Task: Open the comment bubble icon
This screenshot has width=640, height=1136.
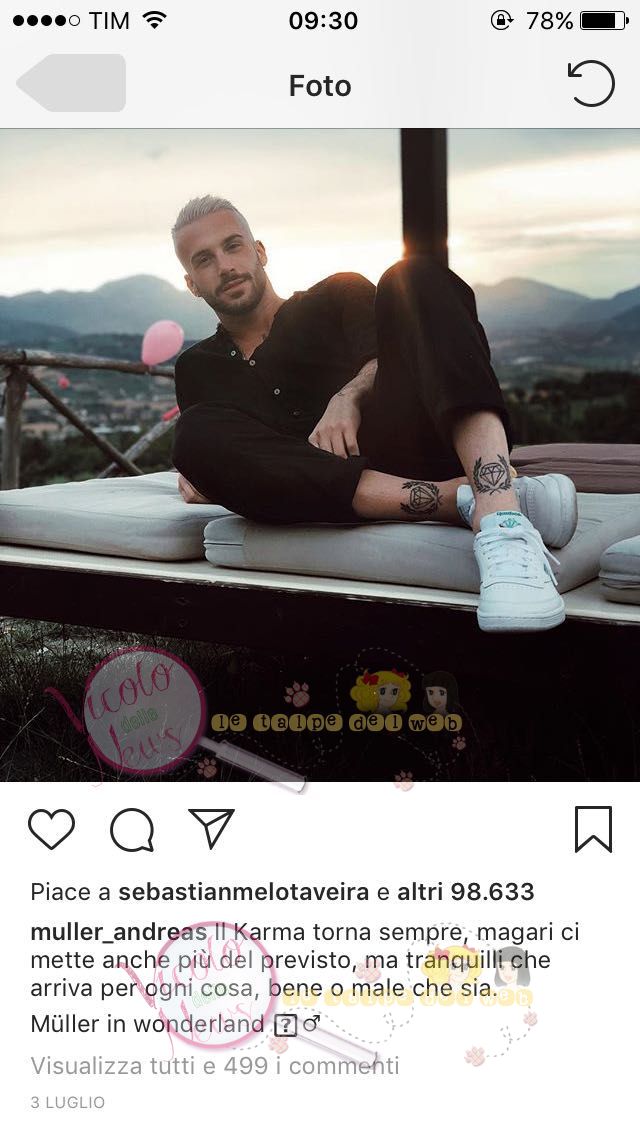Action: pyautogui.click(x=131, y=829)
